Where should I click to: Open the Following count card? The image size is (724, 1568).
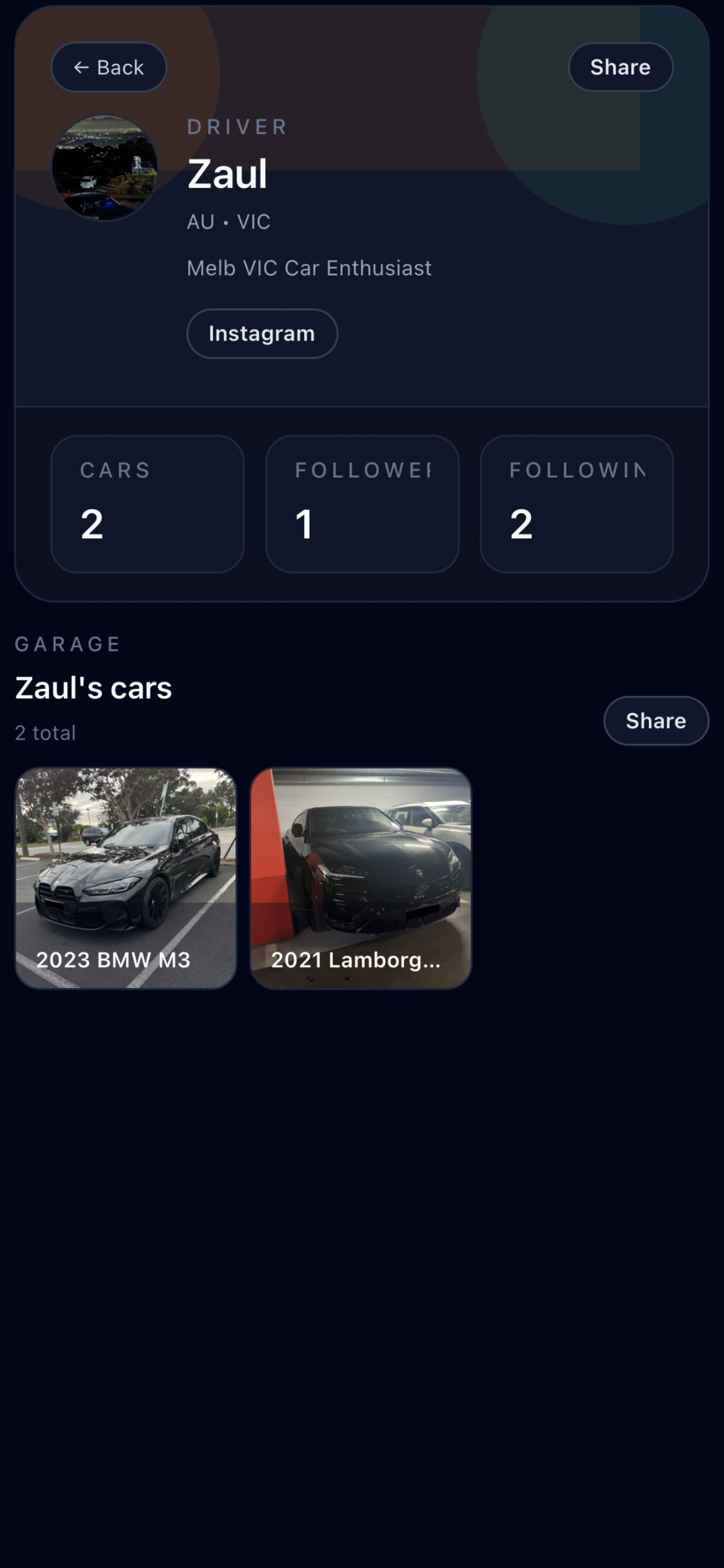pyautogui.click(x=576, y=503)
